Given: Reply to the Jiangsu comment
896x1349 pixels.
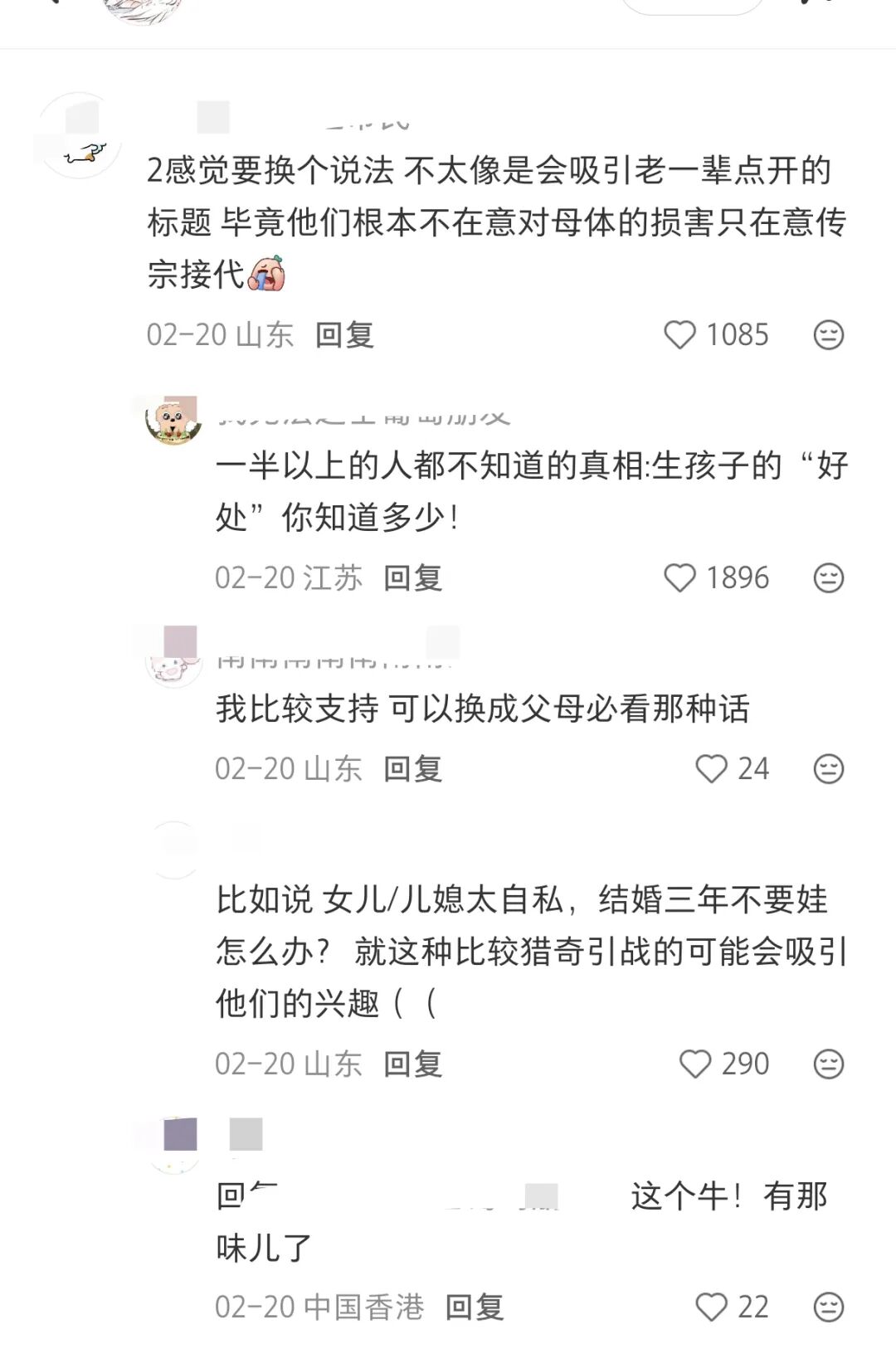Looking at the screenshot, I should click(x=412, y=578).
